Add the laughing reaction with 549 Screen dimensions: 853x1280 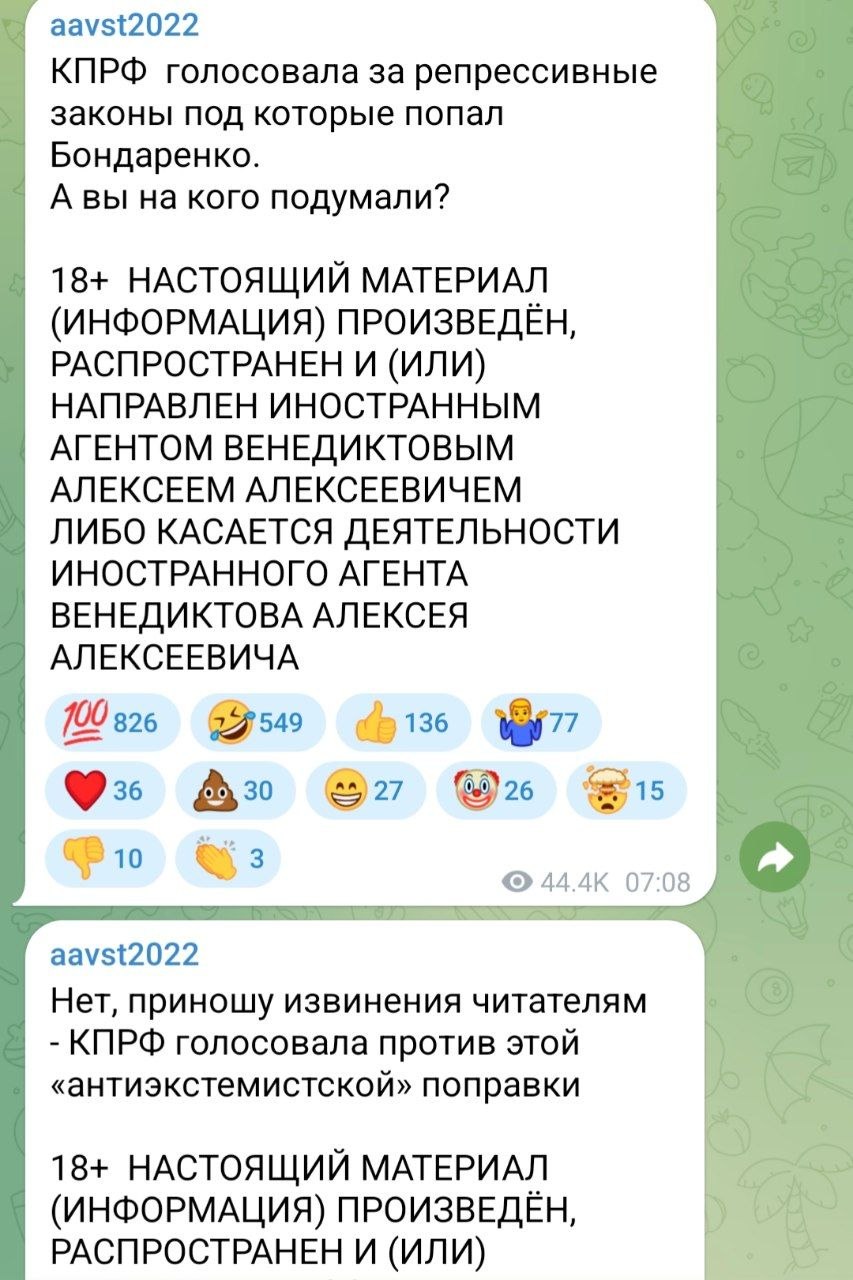point(256,723)
